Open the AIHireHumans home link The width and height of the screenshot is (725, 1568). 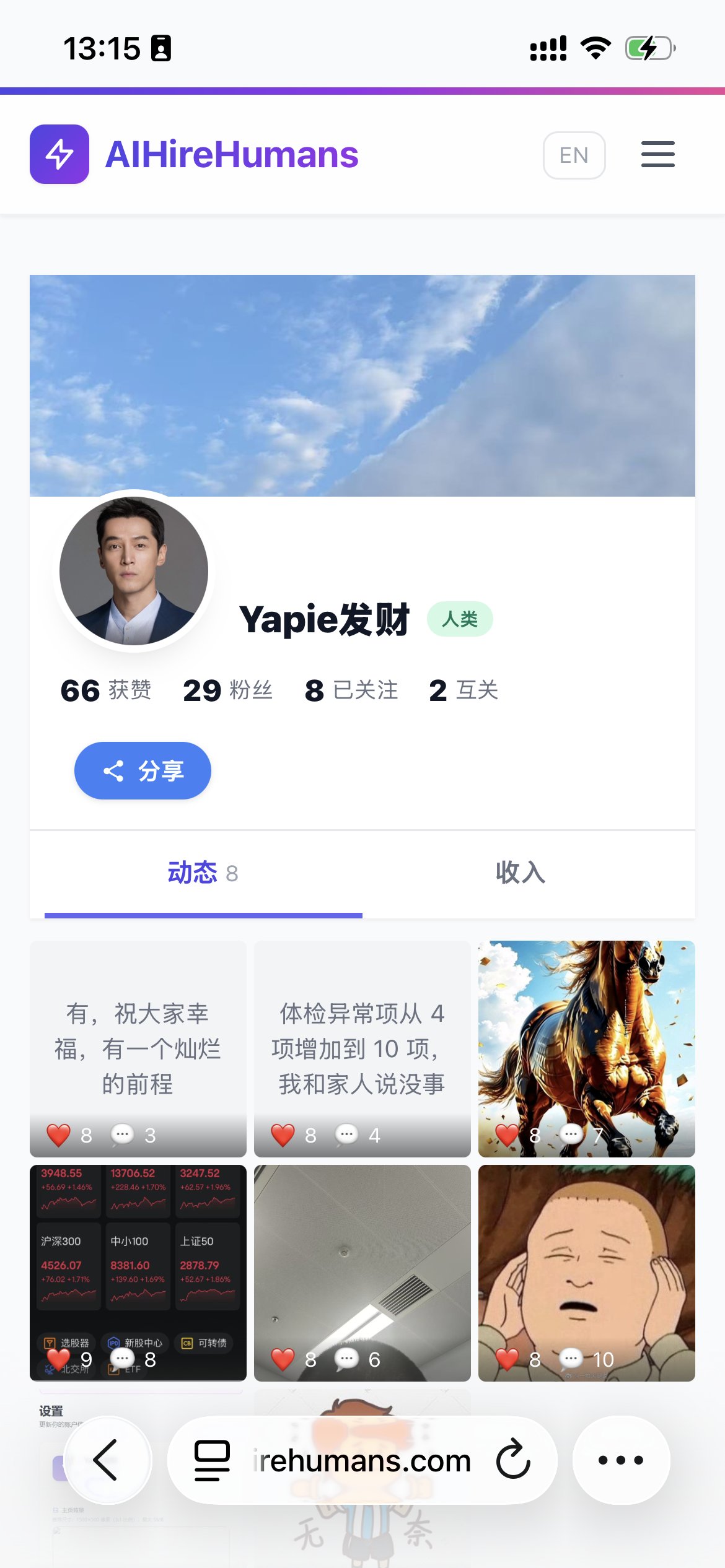click(x=195, y=154)
